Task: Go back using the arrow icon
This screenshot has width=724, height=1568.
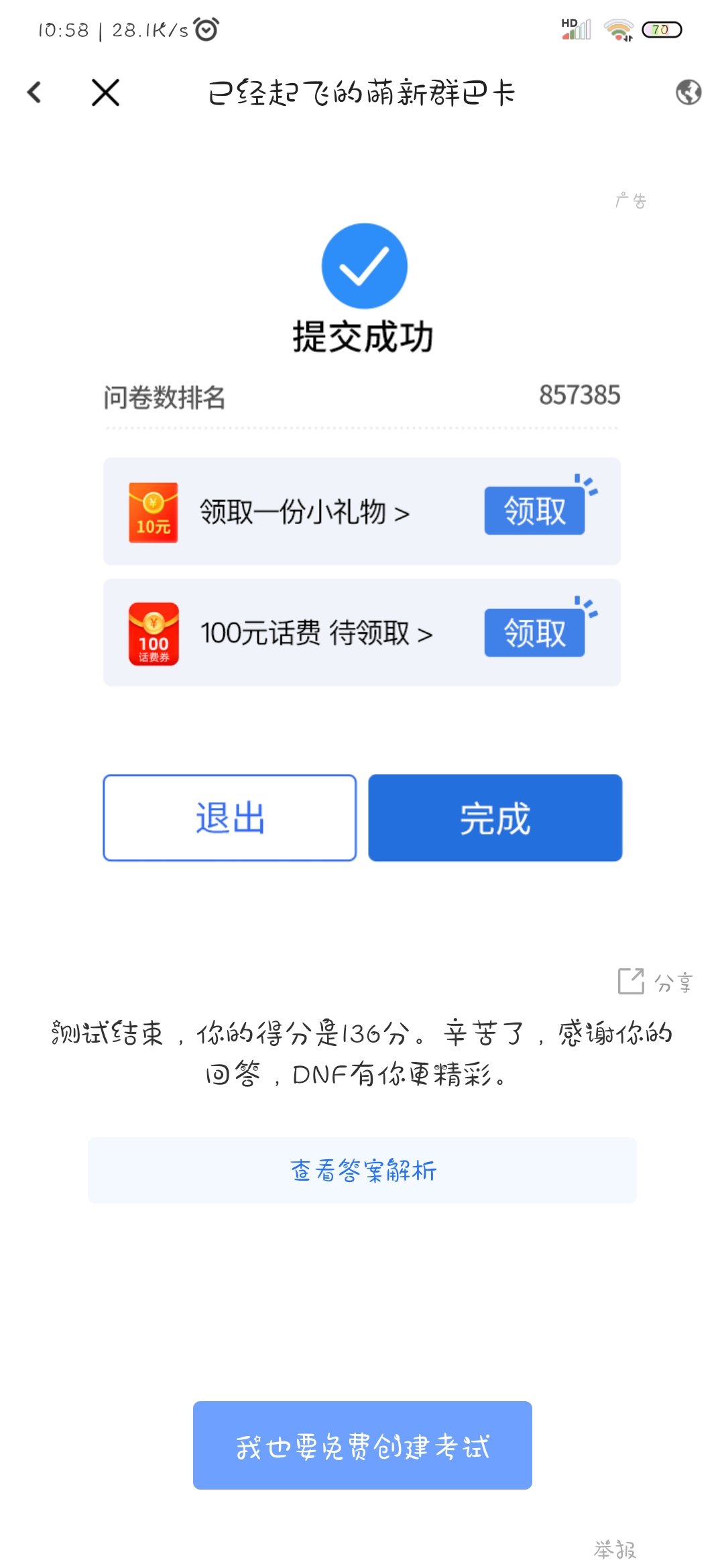Action: coord(34,92)
